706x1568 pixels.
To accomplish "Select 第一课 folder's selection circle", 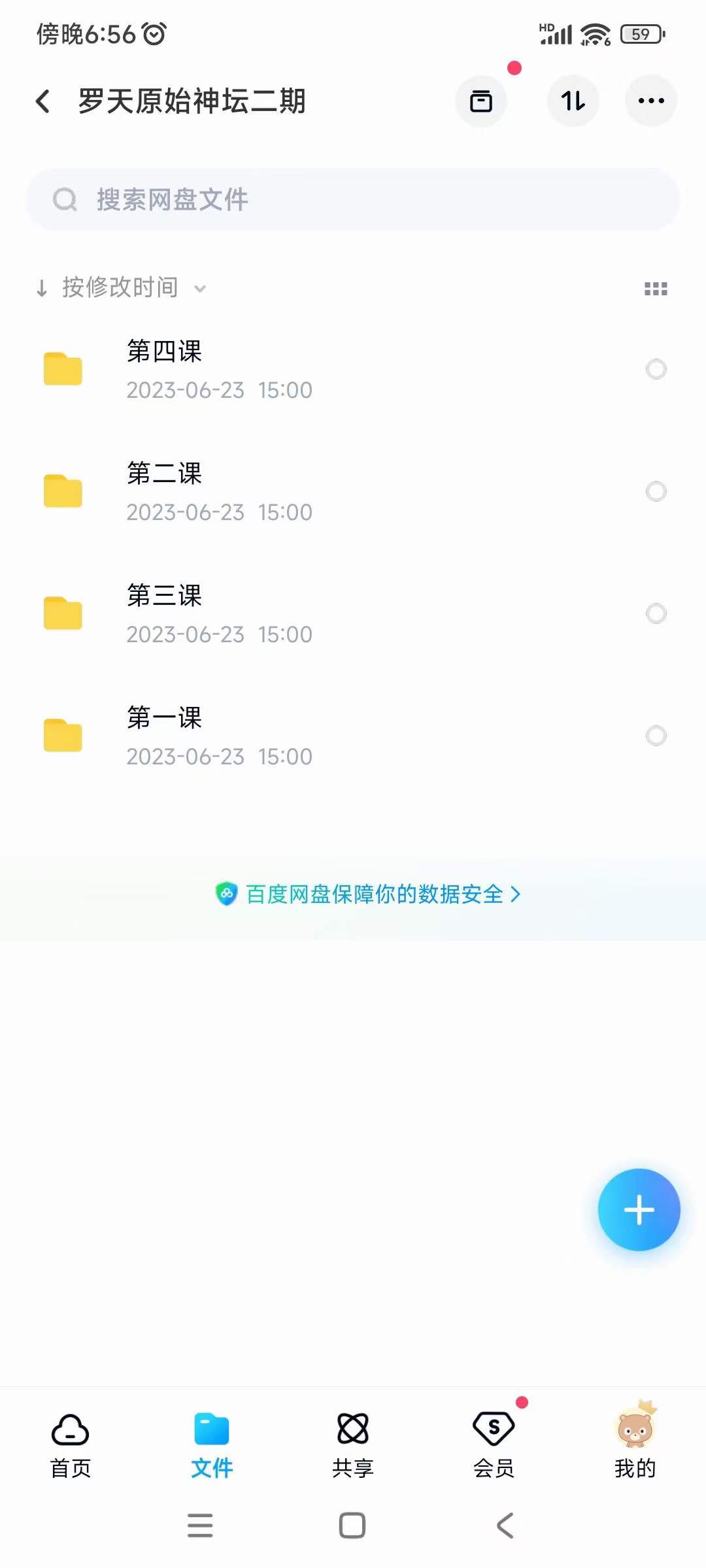I will [656, 736].
